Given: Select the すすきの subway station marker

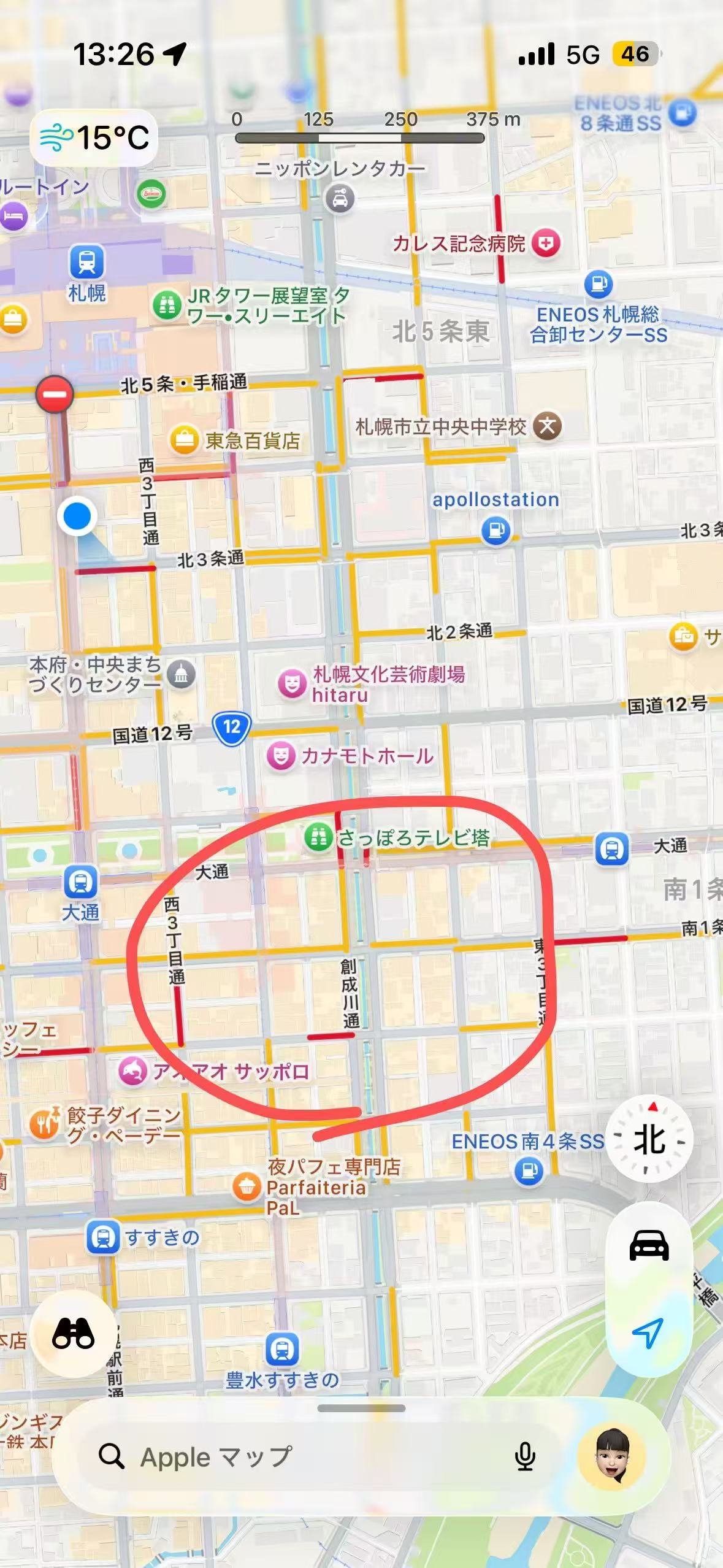Looking at the screenshot, I should click(102, 1237).
